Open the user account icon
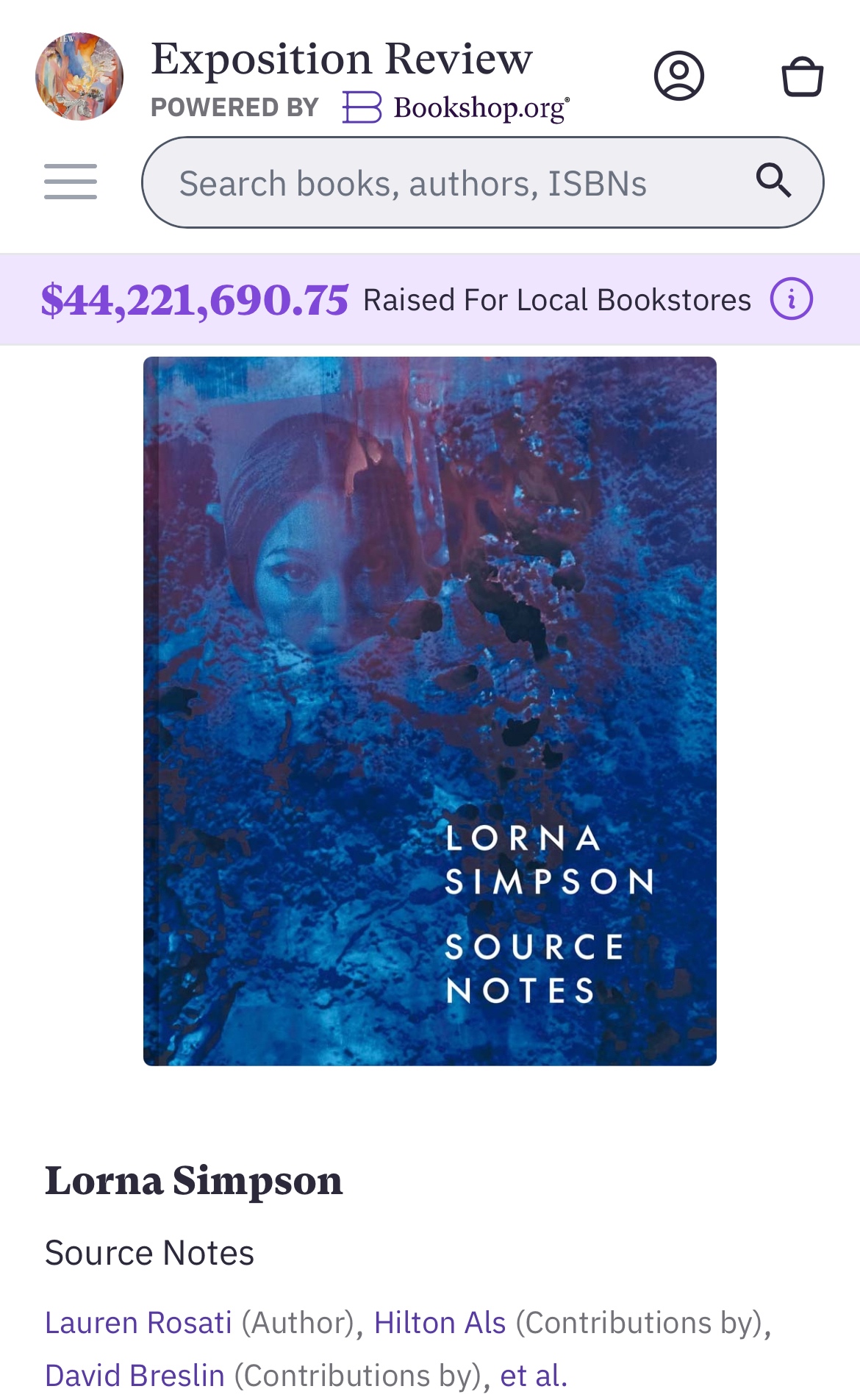This screenshot has width=860, height=1400. pos(678,76)
